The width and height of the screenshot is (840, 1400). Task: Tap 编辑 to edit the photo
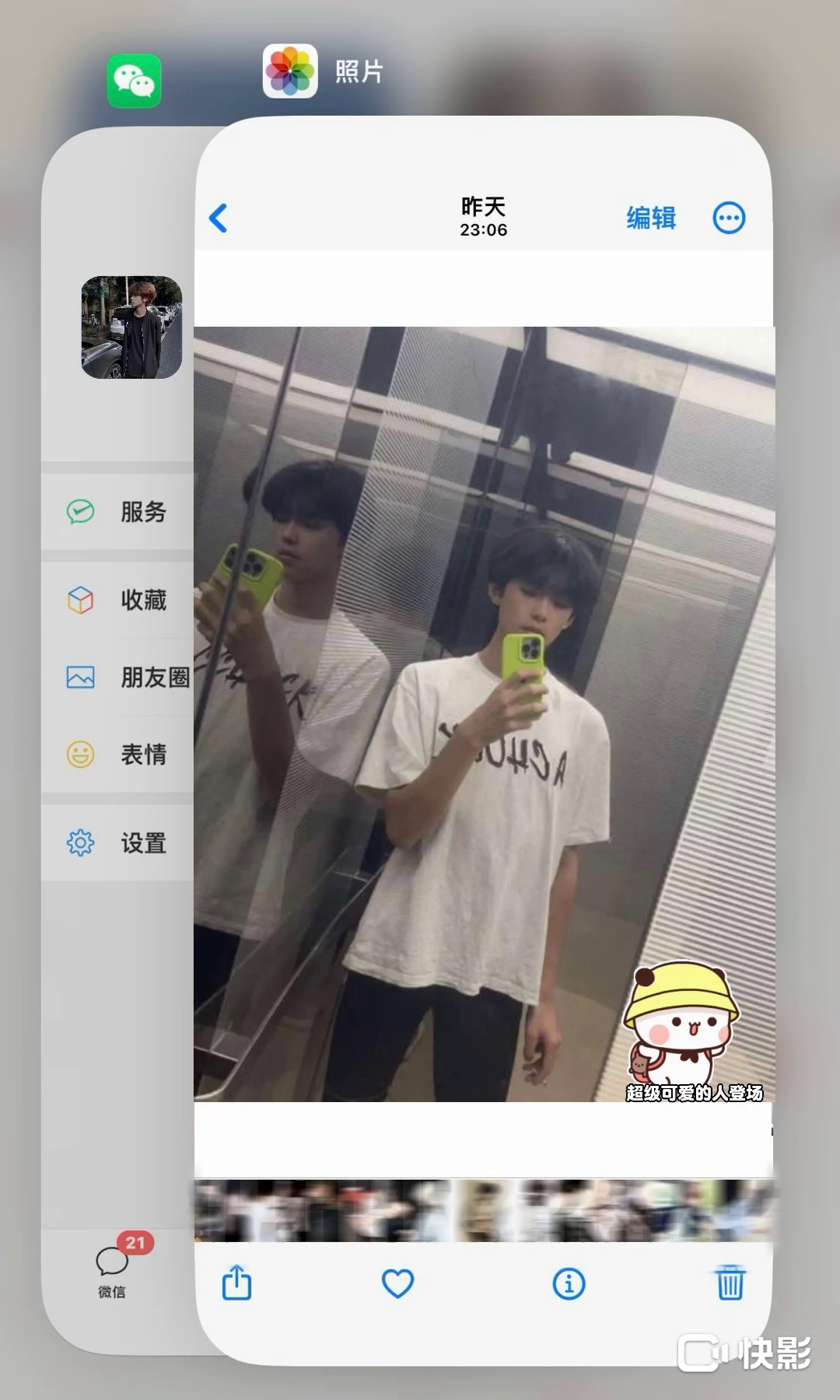point(651,218)
